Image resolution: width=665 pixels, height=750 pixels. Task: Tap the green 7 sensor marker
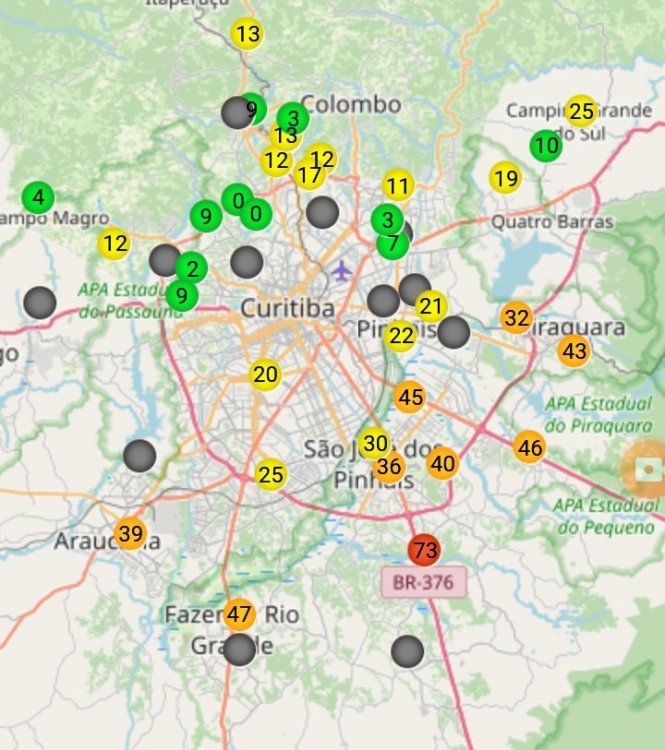(392, 243)
